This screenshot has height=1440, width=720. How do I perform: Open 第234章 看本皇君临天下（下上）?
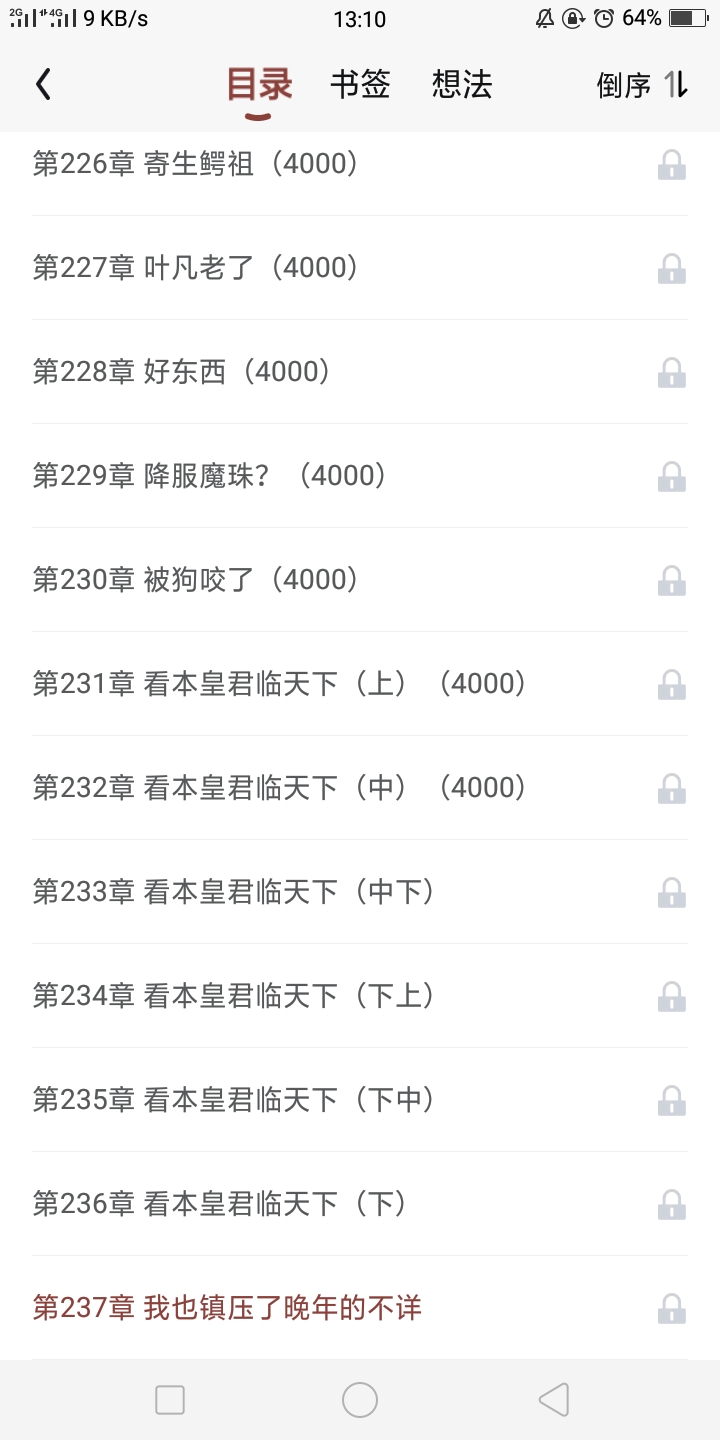360,996
